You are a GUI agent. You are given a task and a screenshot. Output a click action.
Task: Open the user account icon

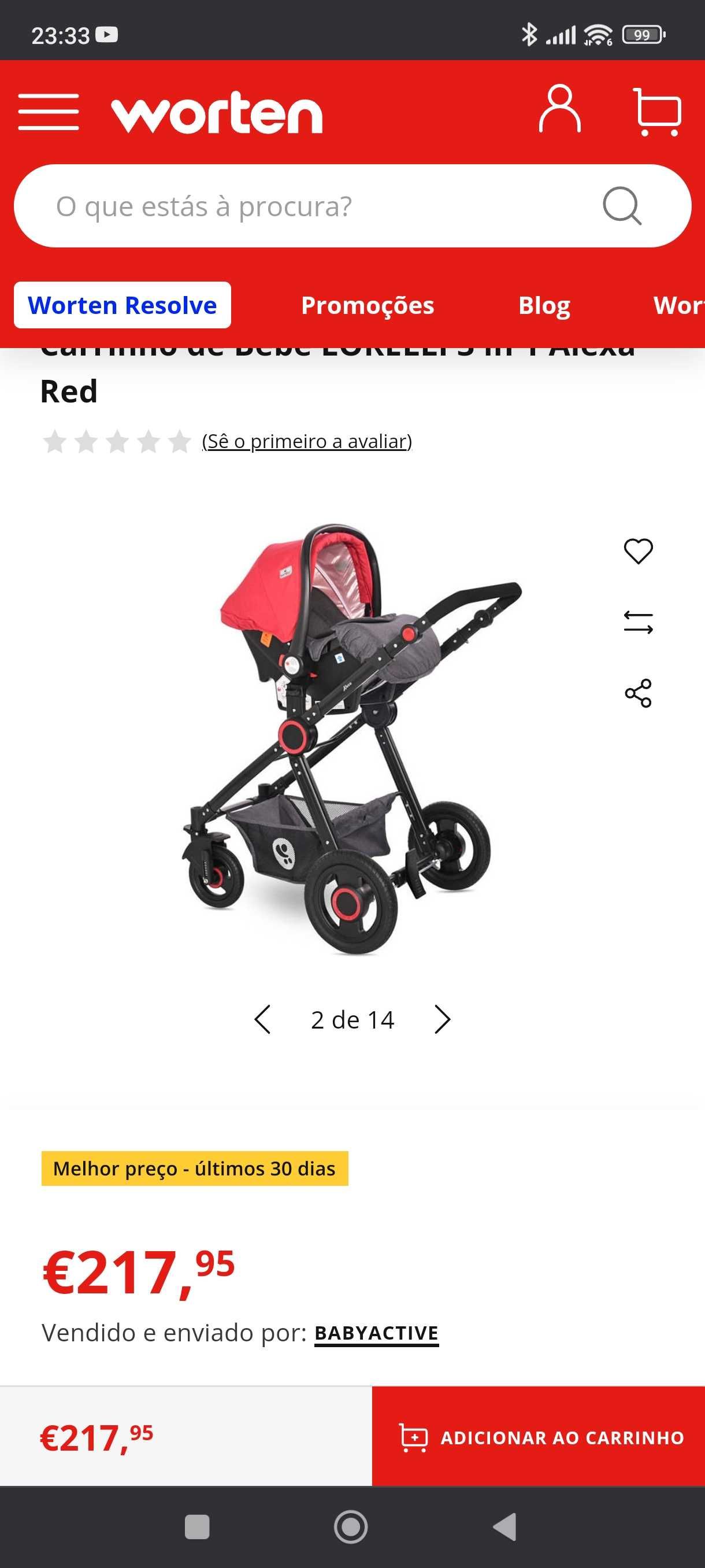coord(559,110)
